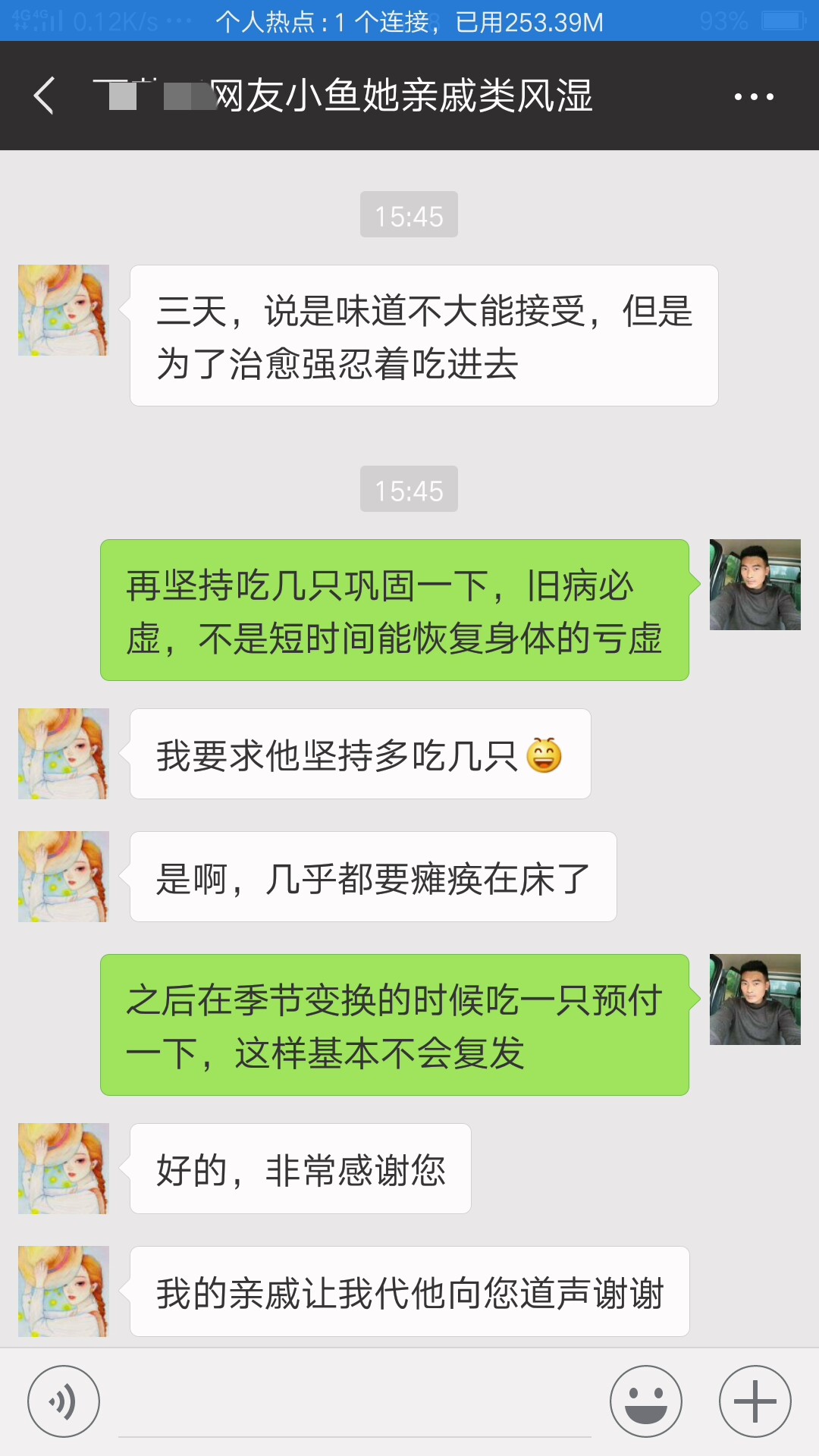Open contact's avatar beside "好的，非常感谢您"
The image size is (819, 1456).
pyautogui.click(x=64, y=1169)
